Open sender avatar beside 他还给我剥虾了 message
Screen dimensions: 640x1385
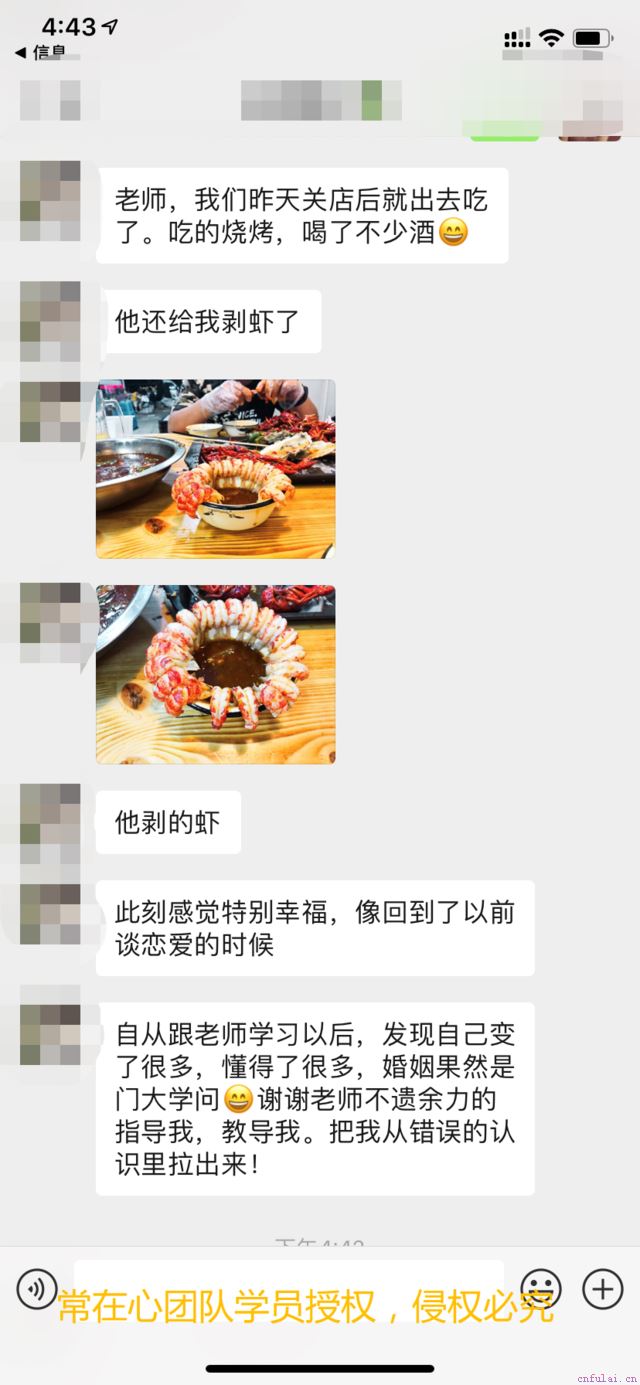(50, 321)
